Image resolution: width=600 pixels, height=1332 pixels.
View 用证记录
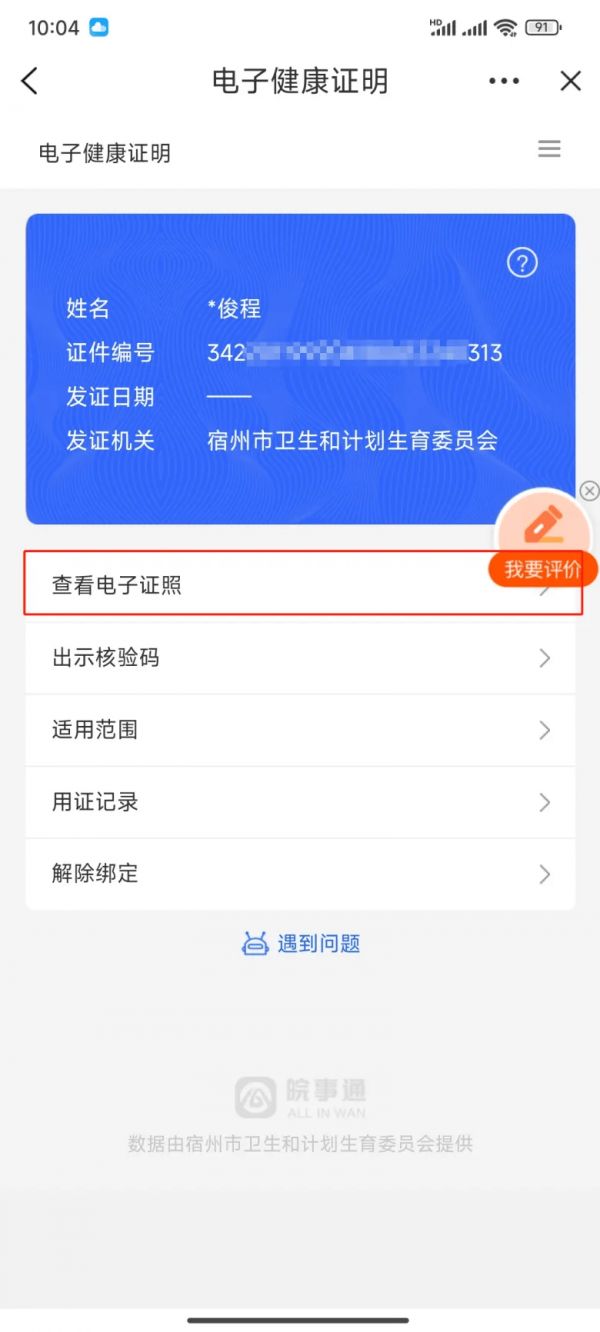coord(300,802)
